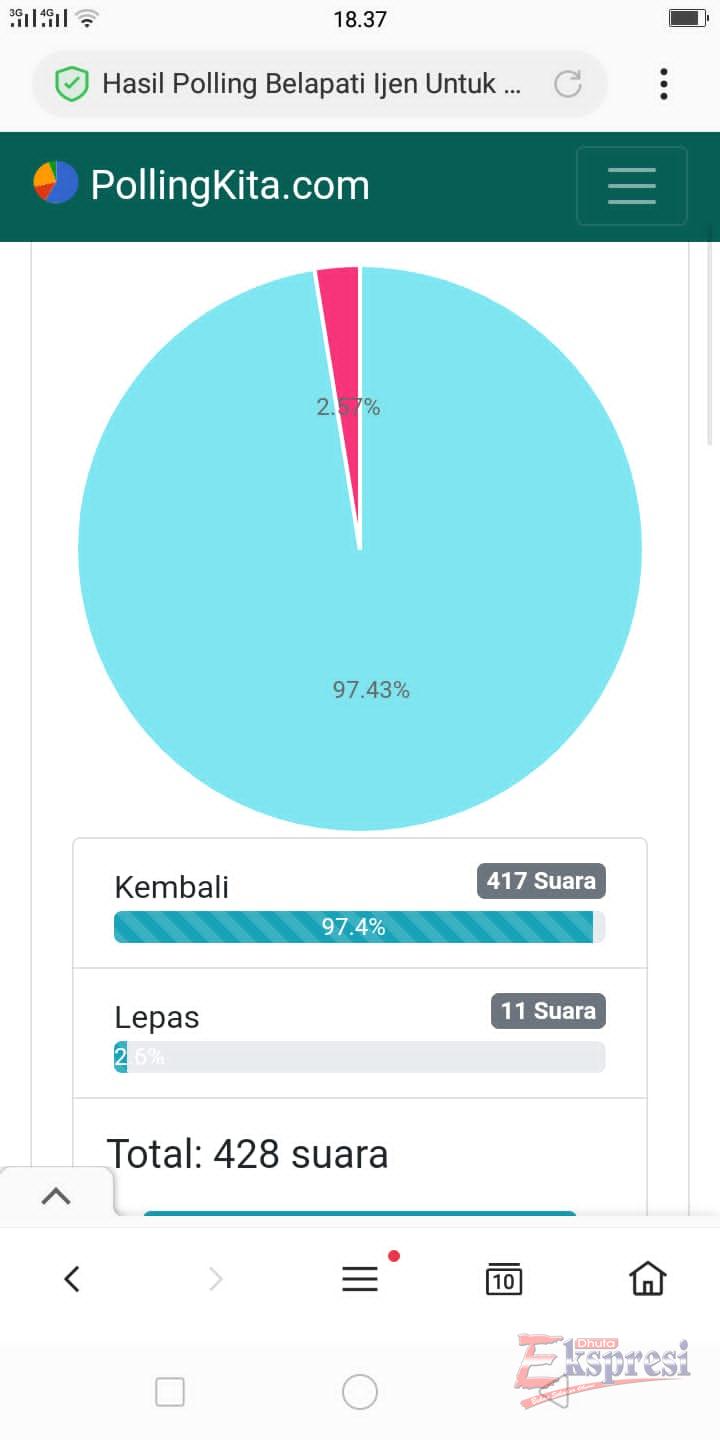This screenshot has height=1440, width=720.
Task: Tap the address bar with the poll title
Action: (310, 84)
